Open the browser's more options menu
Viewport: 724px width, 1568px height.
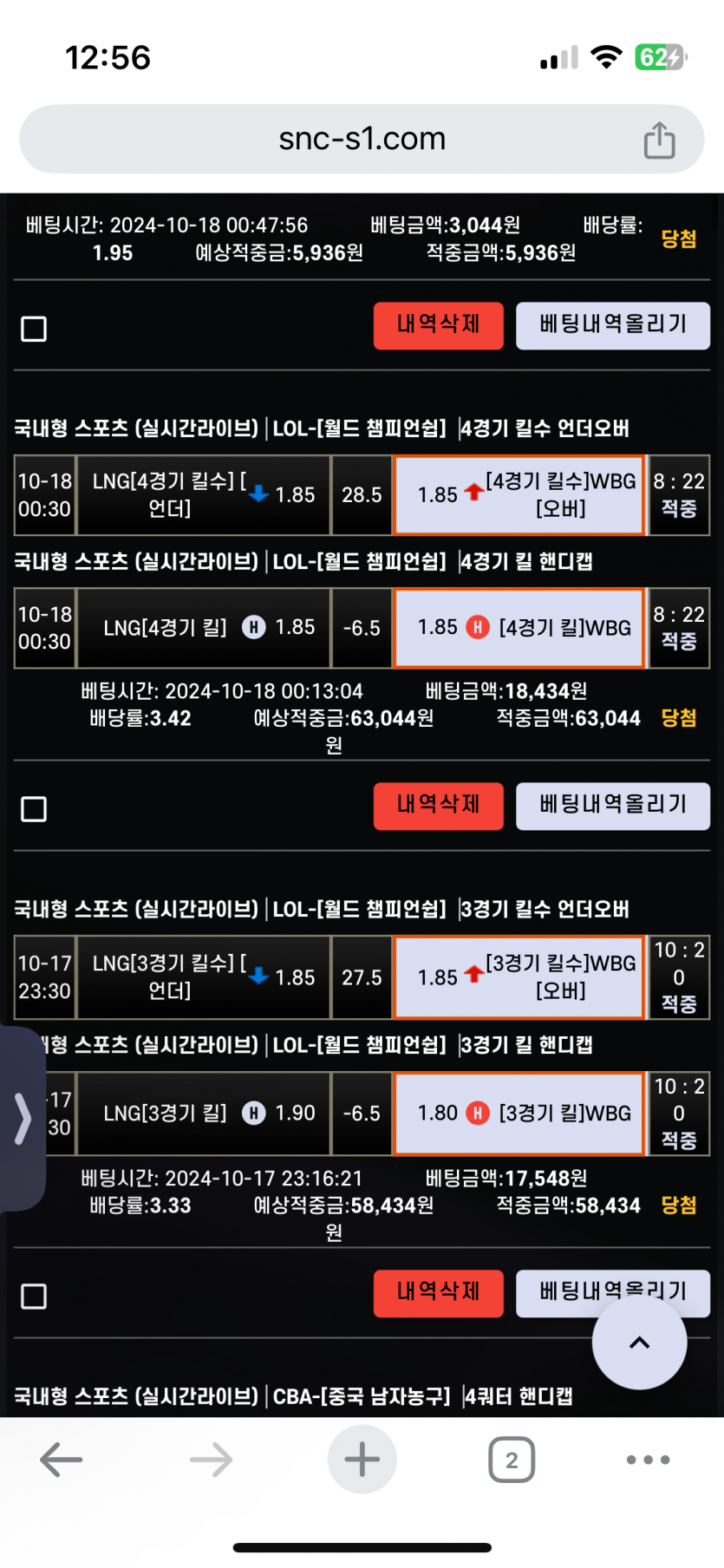[x=648, y=1460]
